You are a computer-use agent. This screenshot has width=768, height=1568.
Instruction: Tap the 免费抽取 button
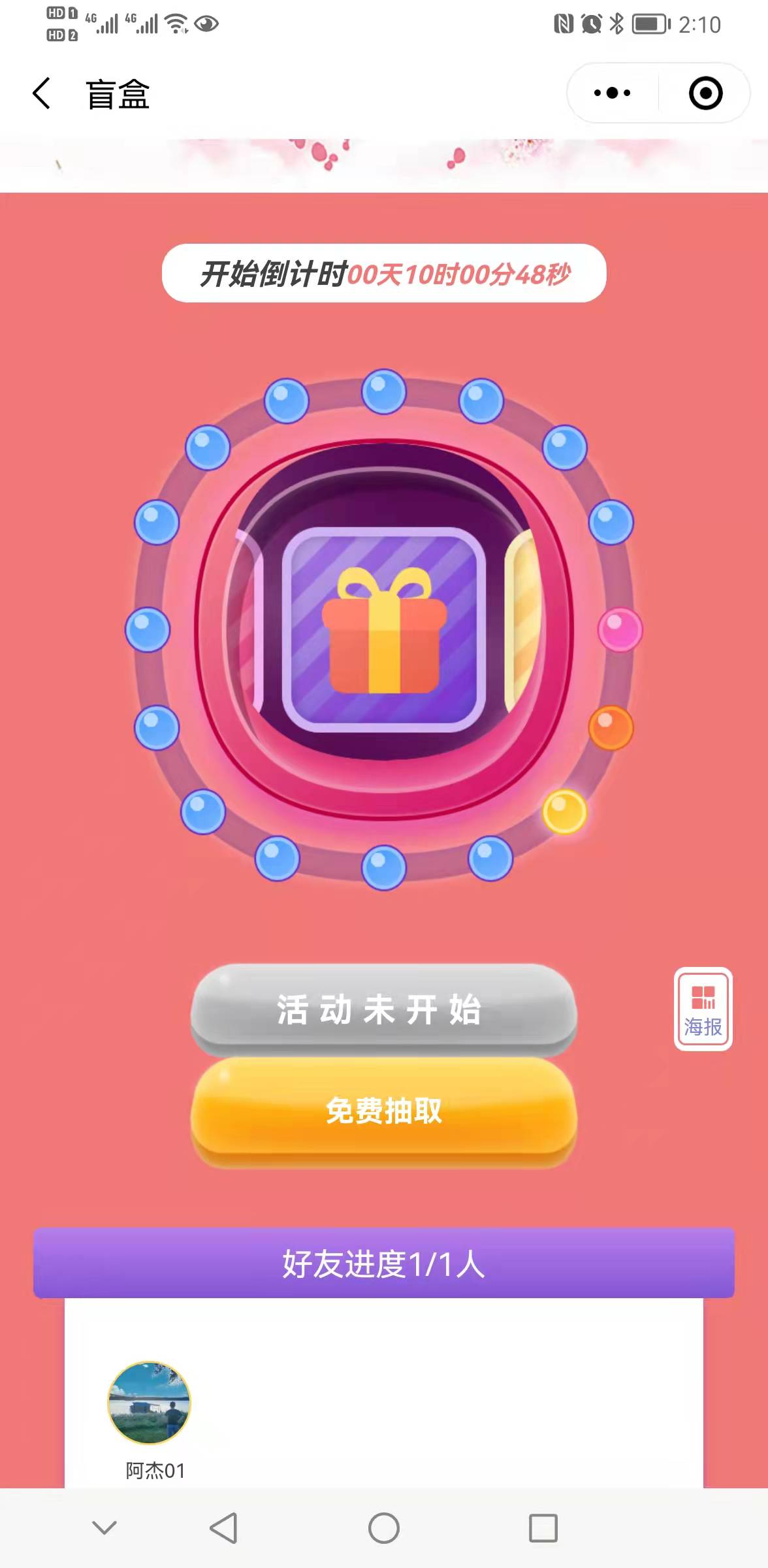[x=383, y=1111]
